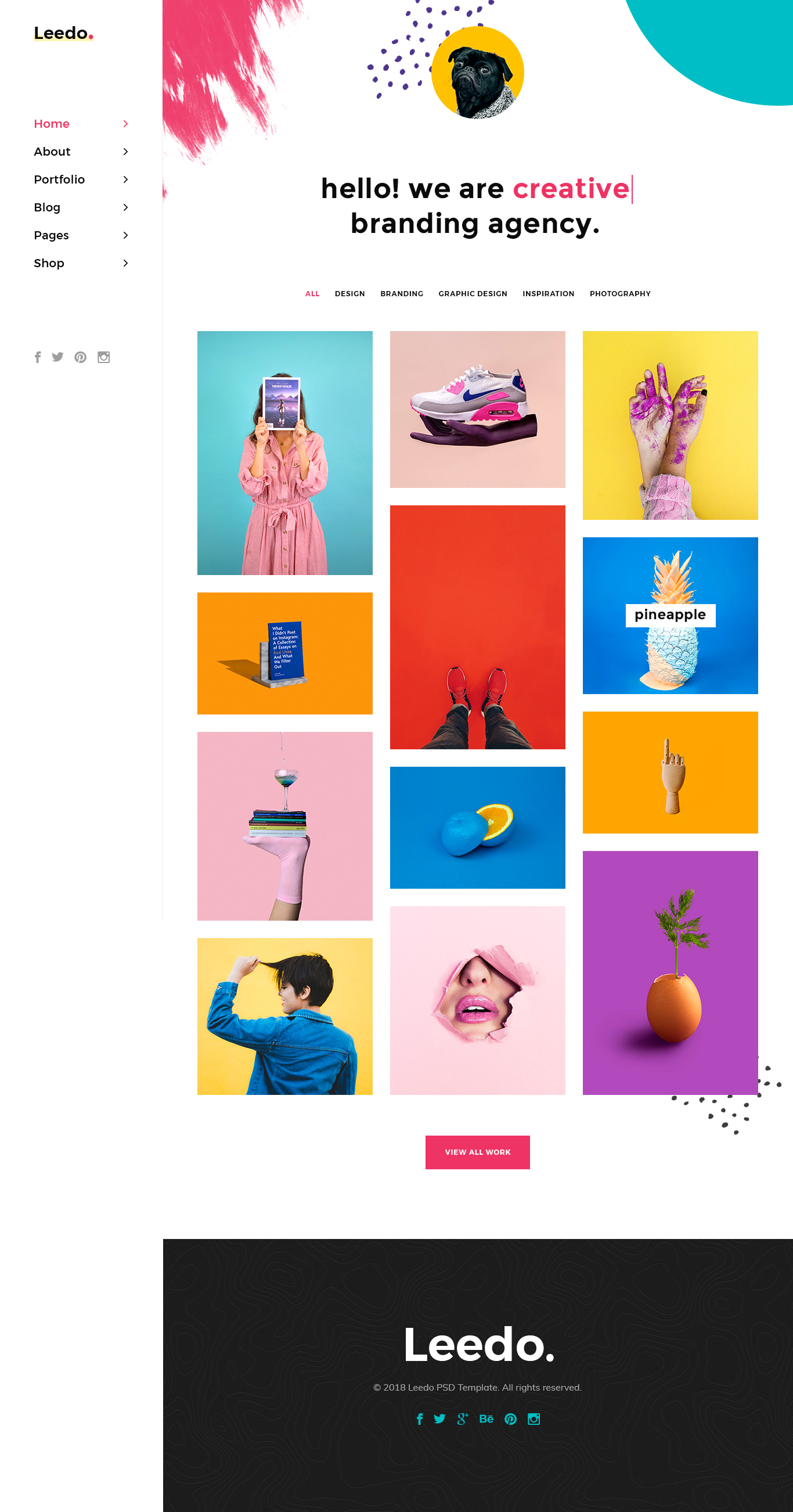Filter by Photography
Image resolution: width=793 pixels, height=1512 pixels.
coord(619,293)
